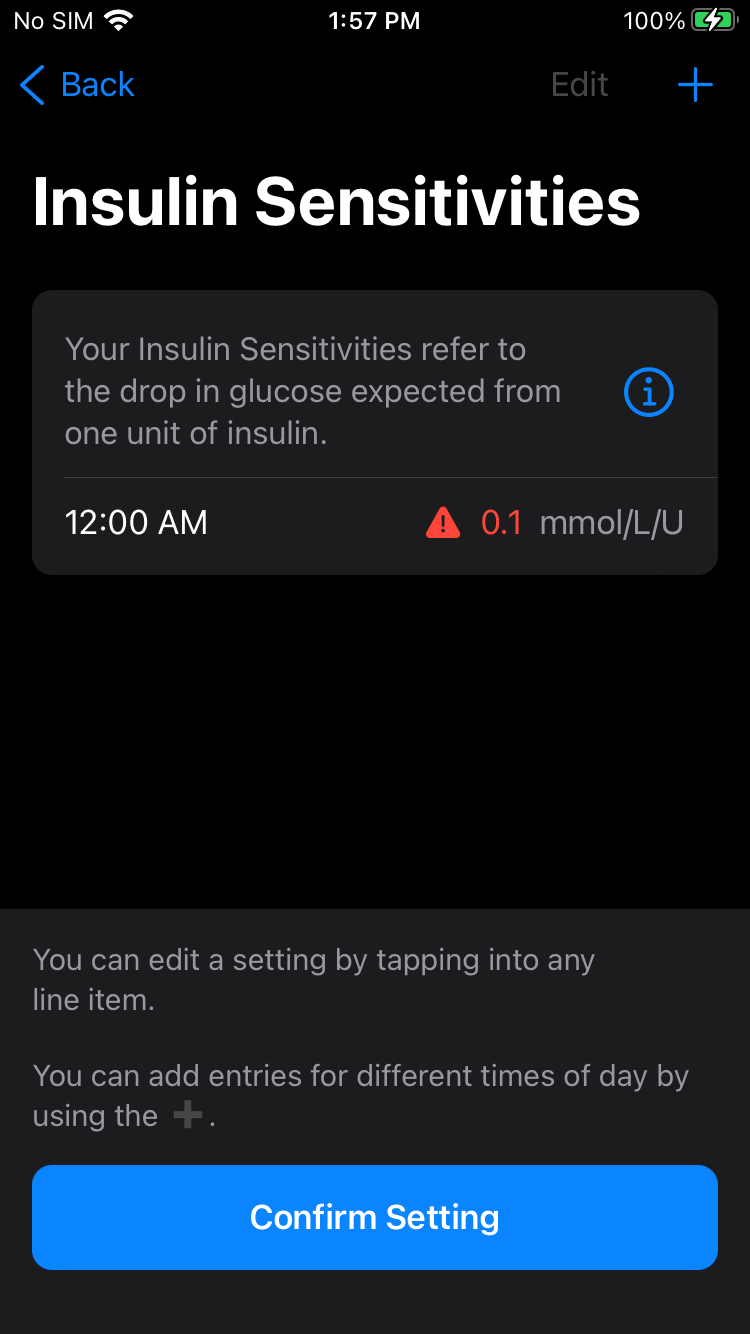The height and width of the screenshot is (1334, 750).
Task: Tap the back chevron arrow icon
Action: click(30, 85)
